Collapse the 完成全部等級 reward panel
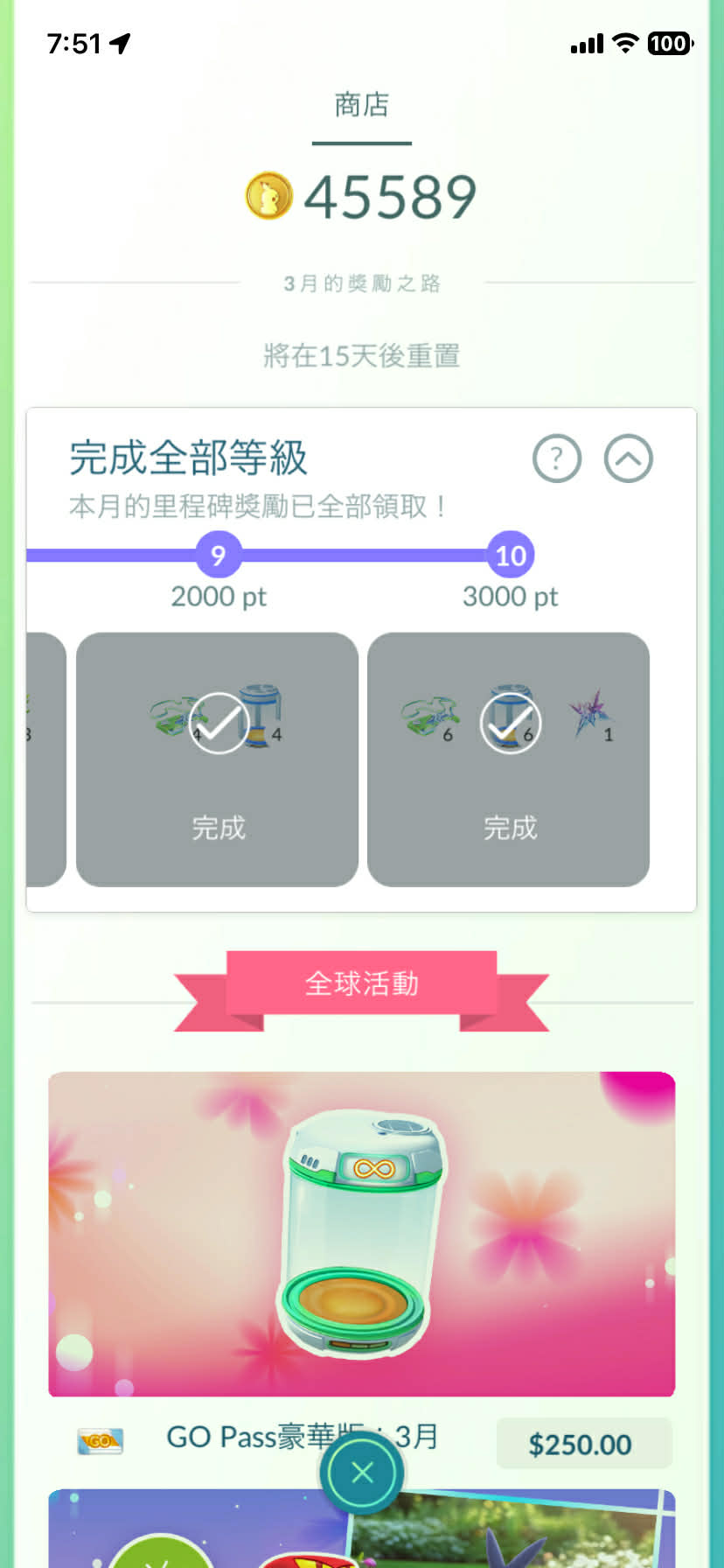724x1568 pixels. [628, 458]
